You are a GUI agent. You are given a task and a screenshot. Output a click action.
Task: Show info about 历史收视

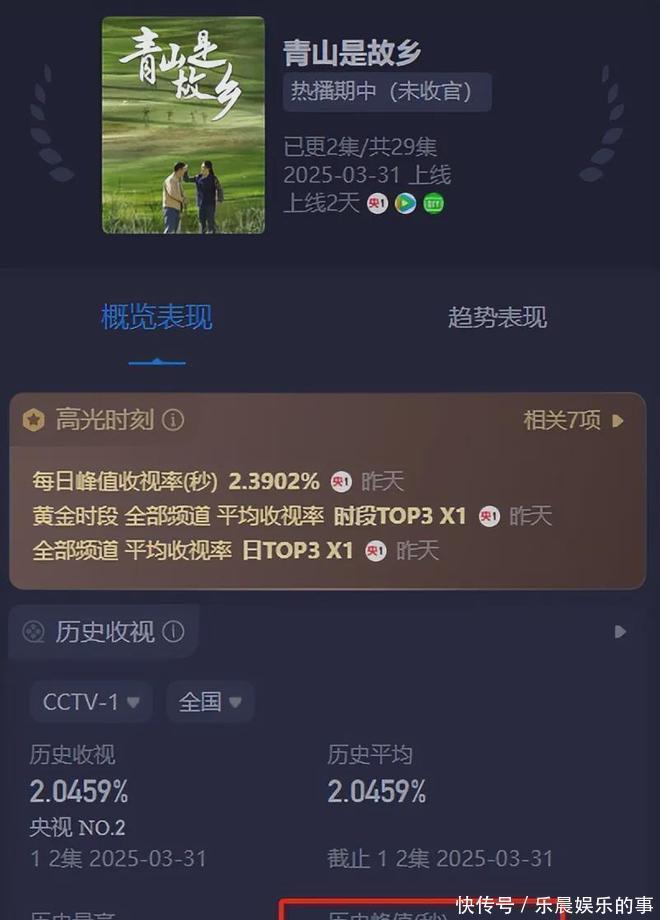click(x=173, y=632)
